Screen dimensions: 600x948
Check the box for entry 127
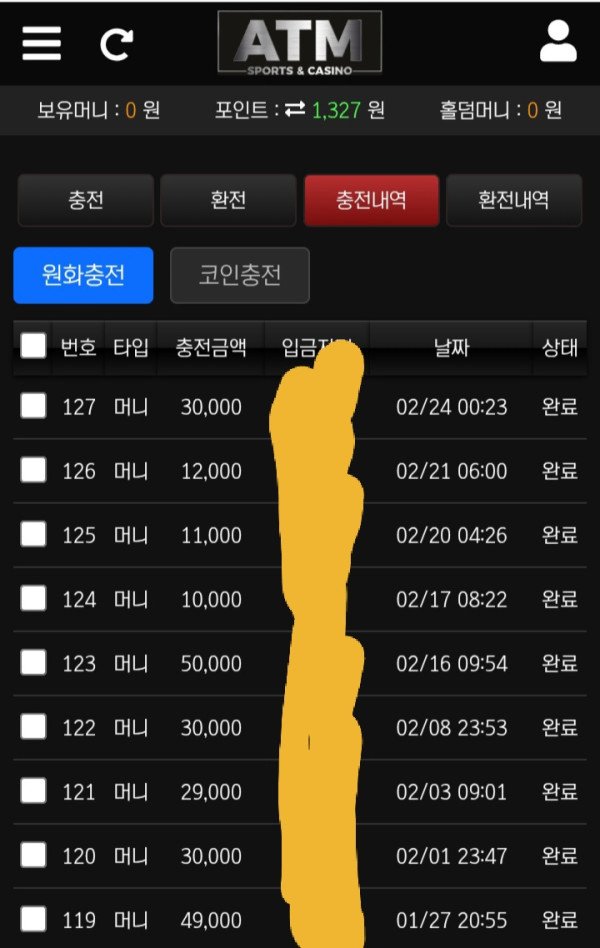coord(34,405)
